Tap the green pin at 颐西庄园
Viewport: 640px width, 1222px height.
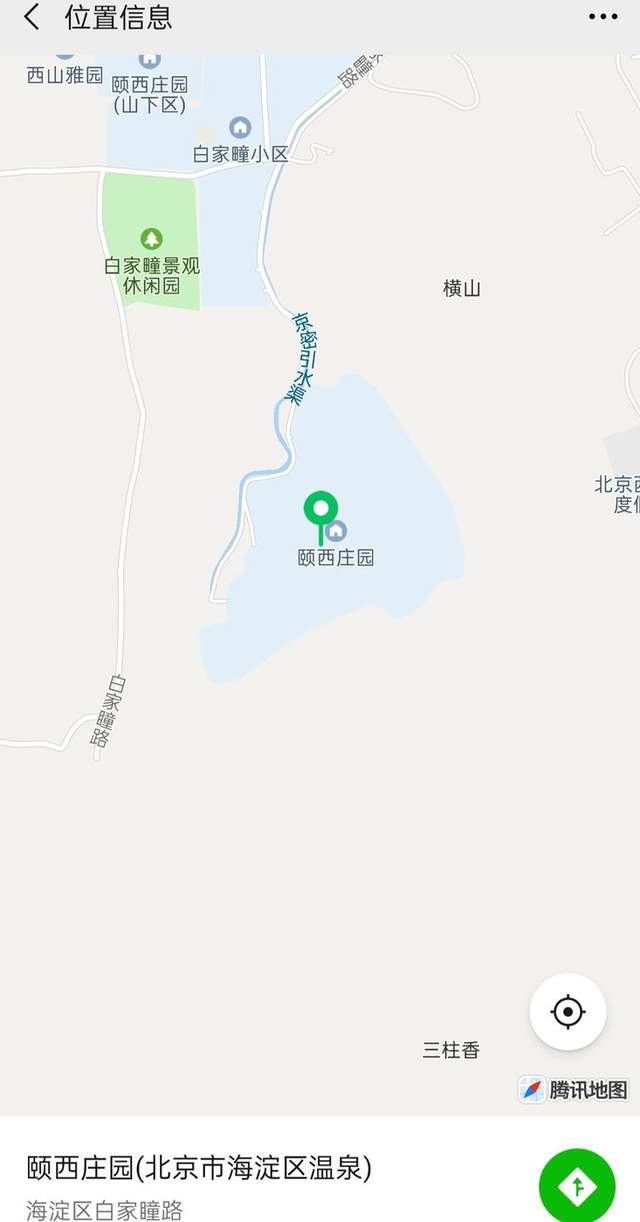click(321, 511)
